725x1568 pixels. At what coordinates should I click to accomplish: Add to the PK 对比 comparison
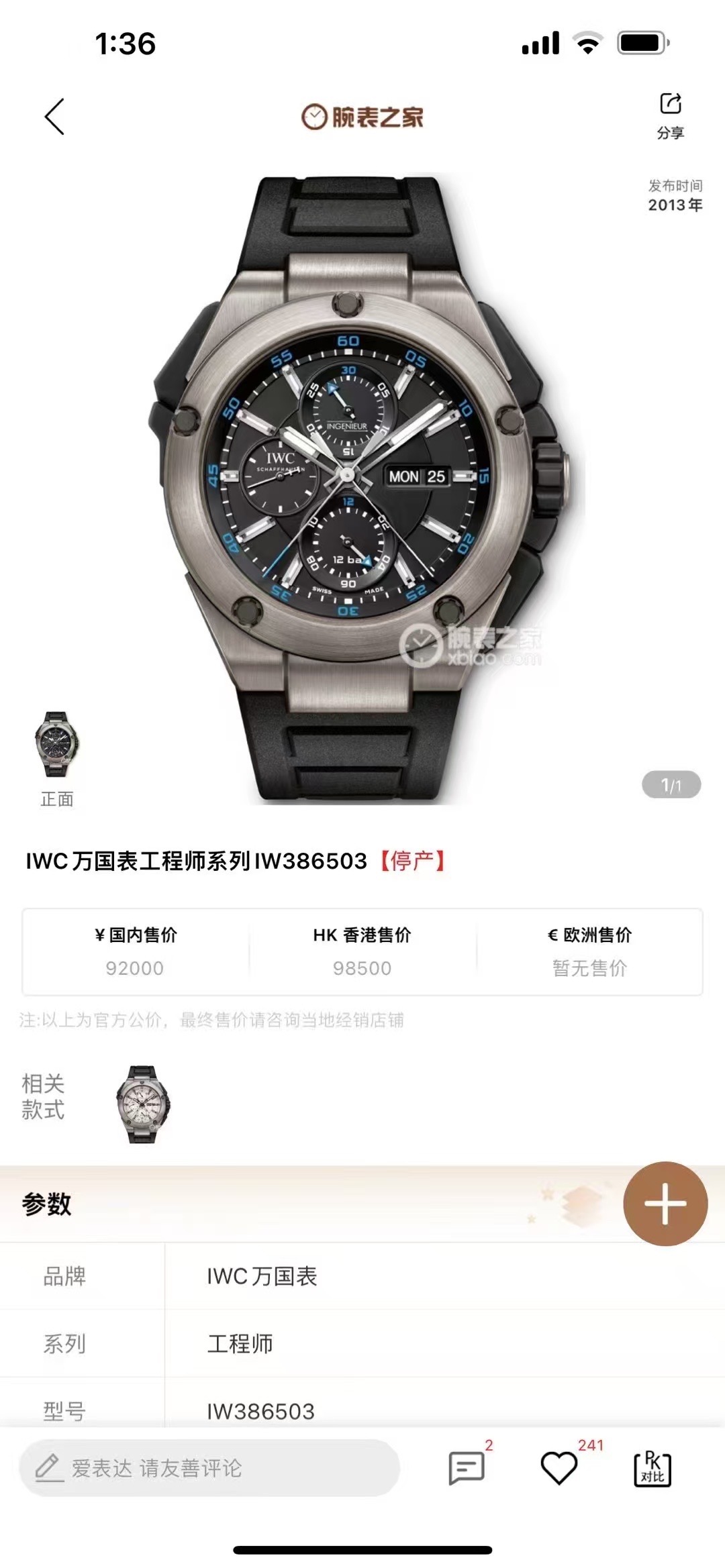point(652,1468)
